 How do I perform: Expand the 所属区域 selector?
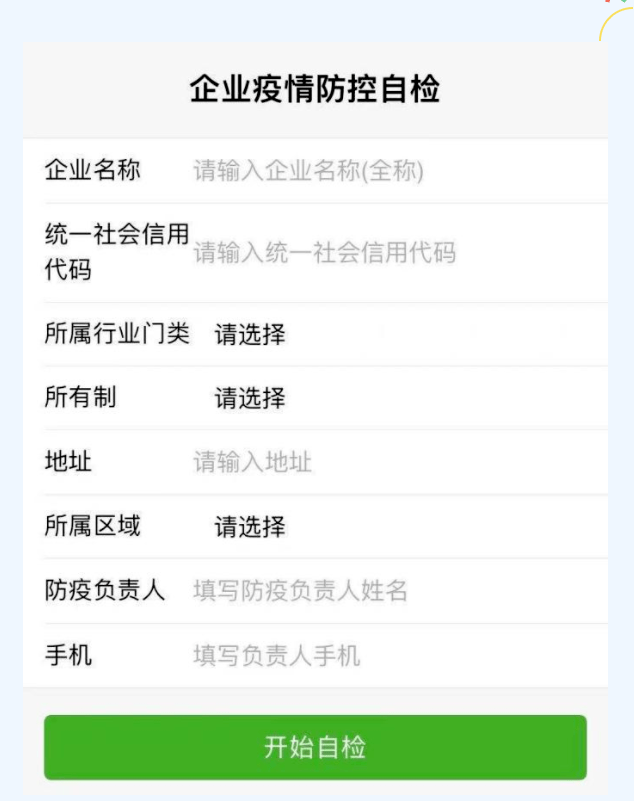pos(250,526)
